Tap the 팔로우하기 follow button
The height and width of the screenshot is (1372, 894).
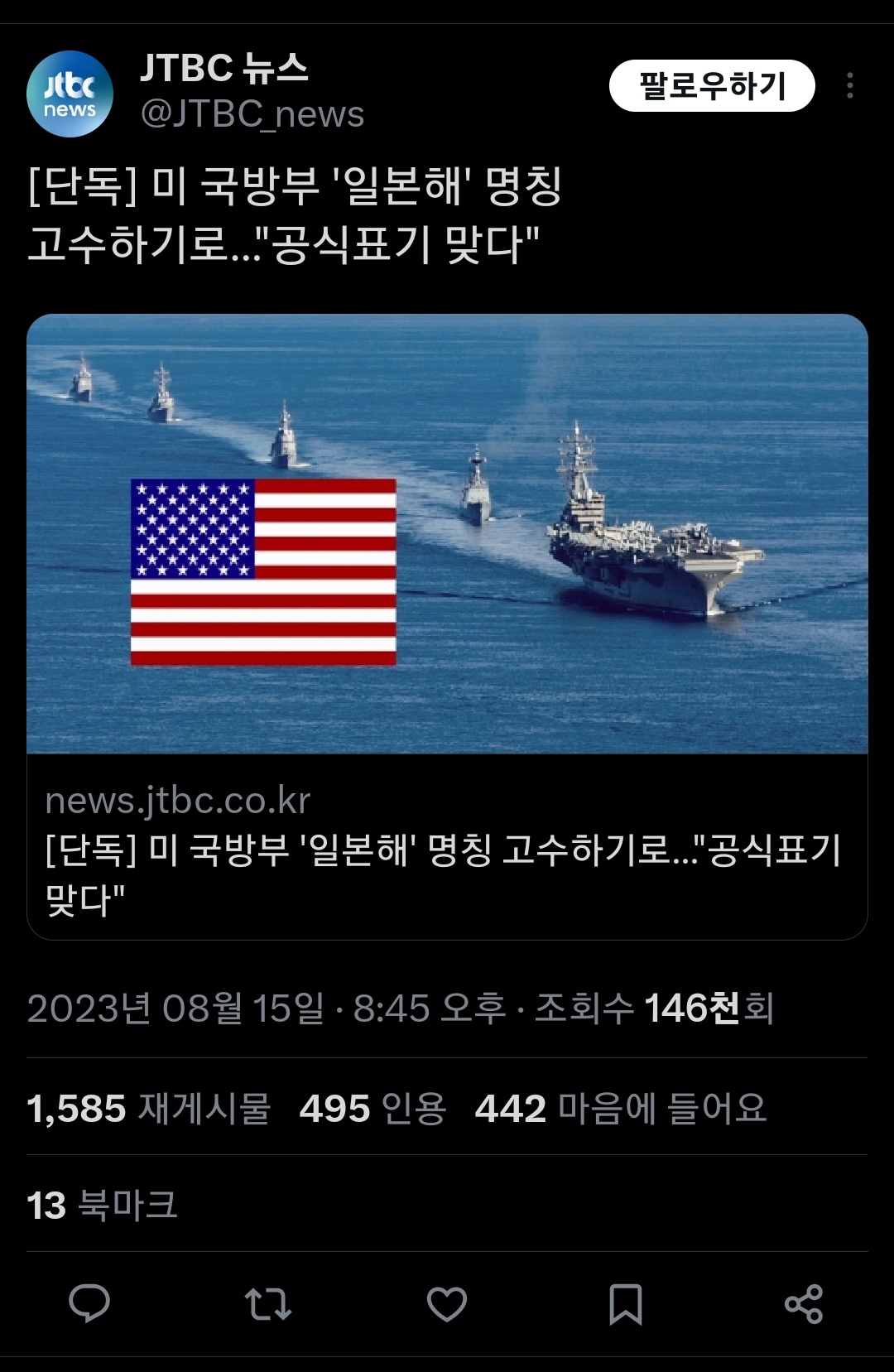[x=712, y=86]
